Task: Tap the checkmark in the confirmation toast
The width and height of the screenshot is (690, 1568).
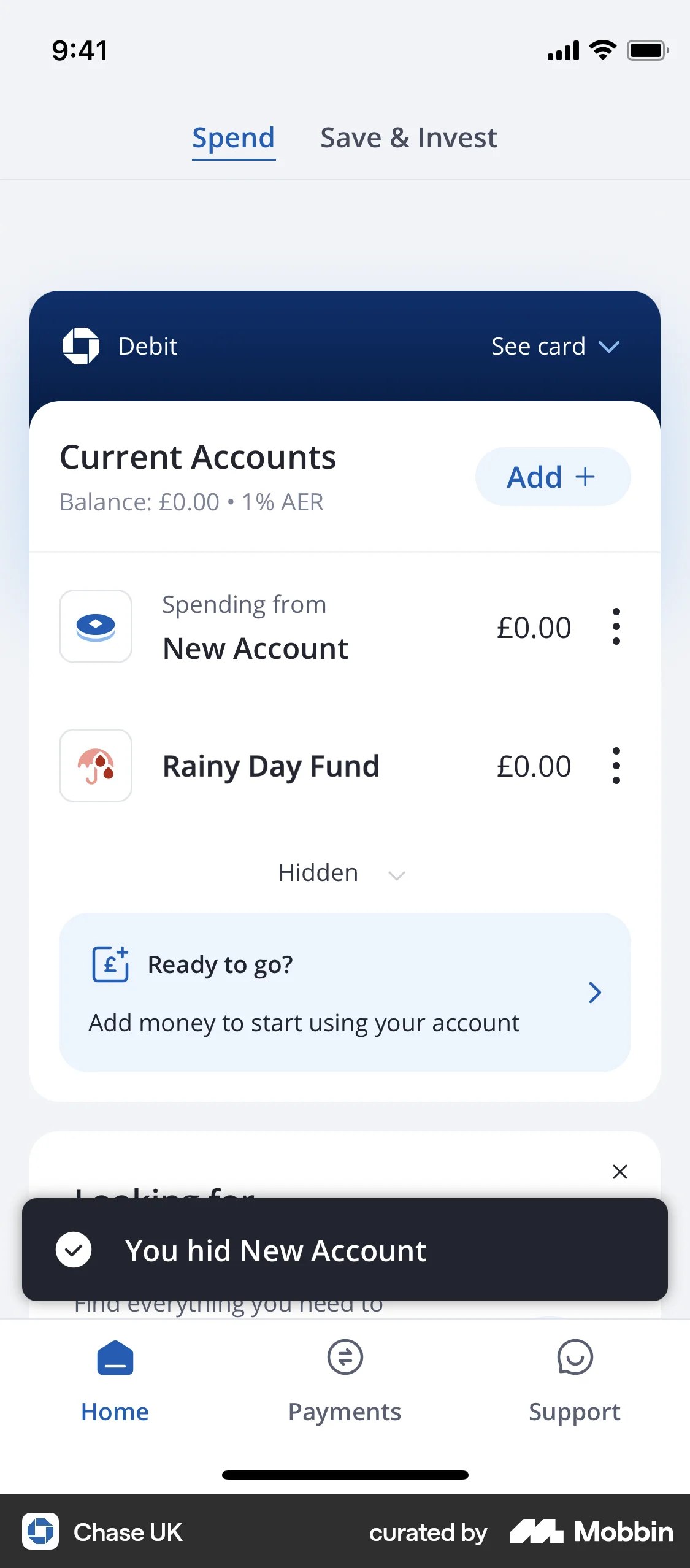Action: coord(74,1250)
